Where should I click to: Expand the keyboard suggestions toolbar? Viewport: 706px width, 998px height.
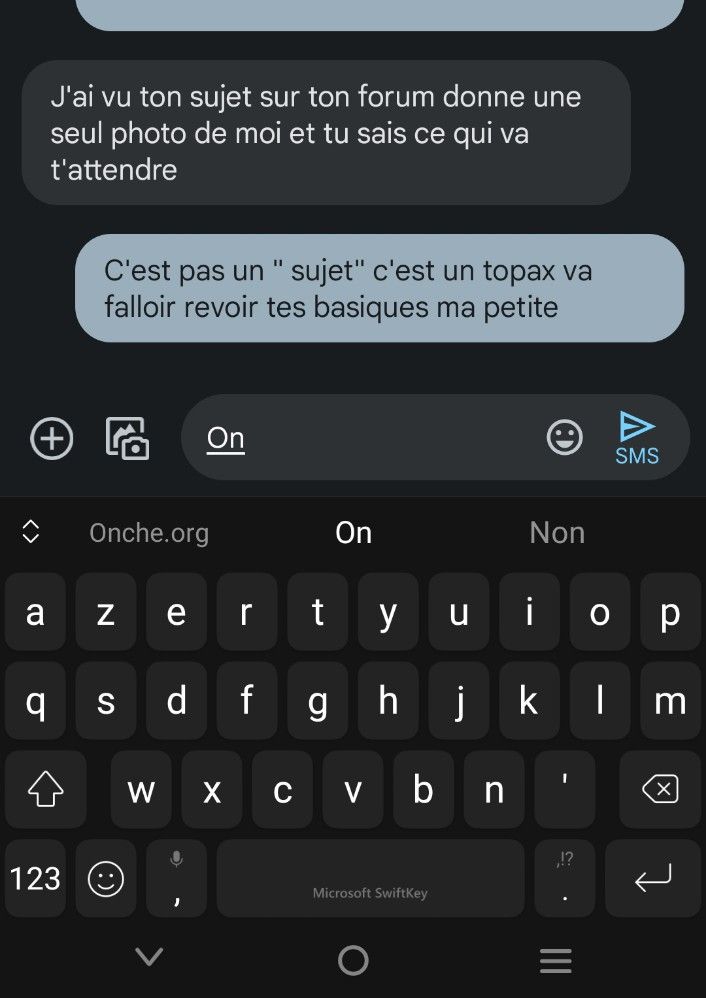(x=31, y=532)
